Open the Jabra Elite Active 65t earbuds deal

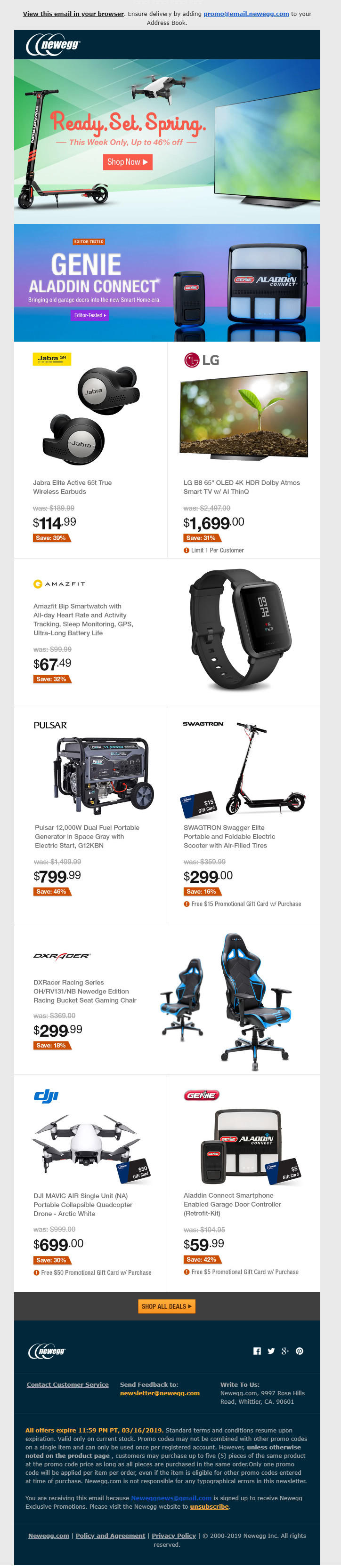72,487
